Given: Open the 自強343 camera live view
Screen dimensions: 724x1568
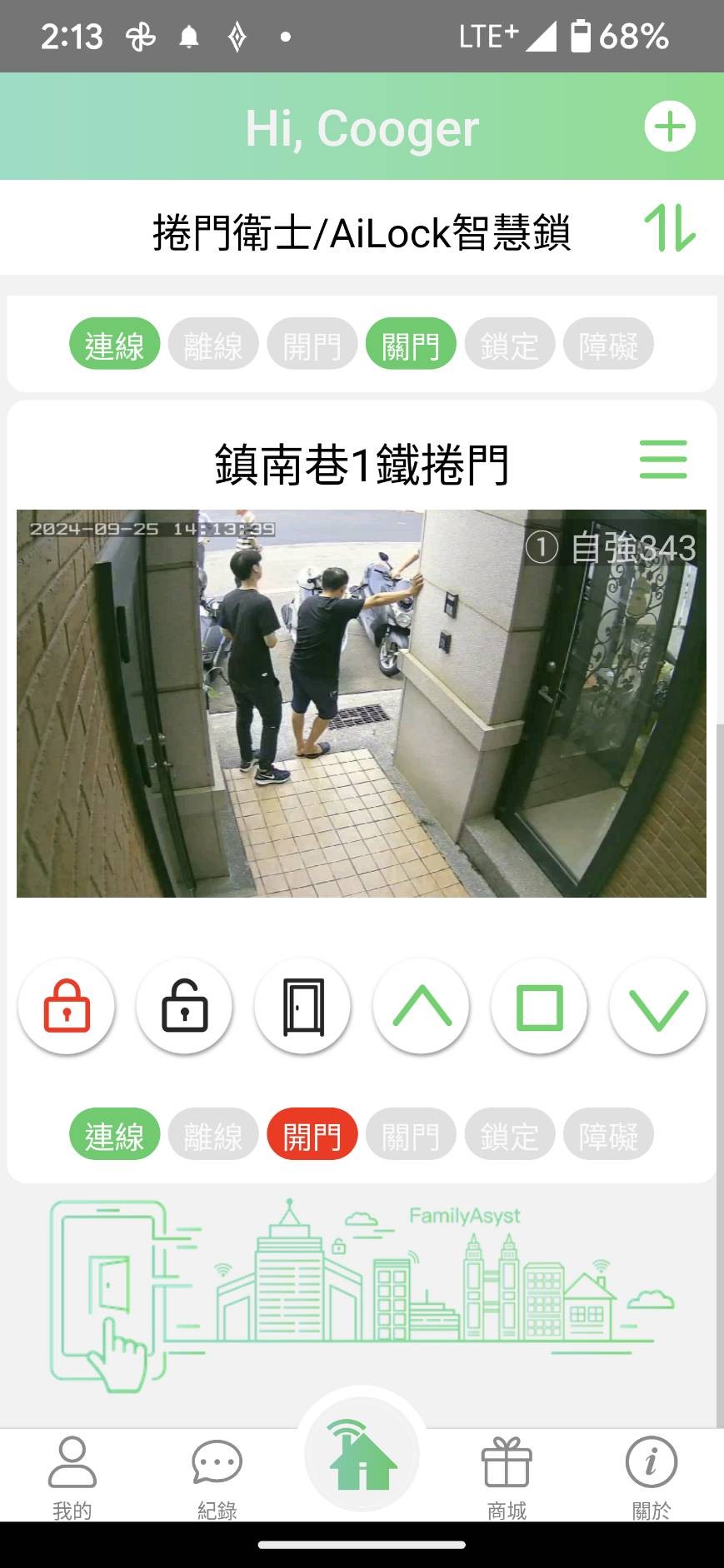Looking at the screenshot, I should coord(361,703).
